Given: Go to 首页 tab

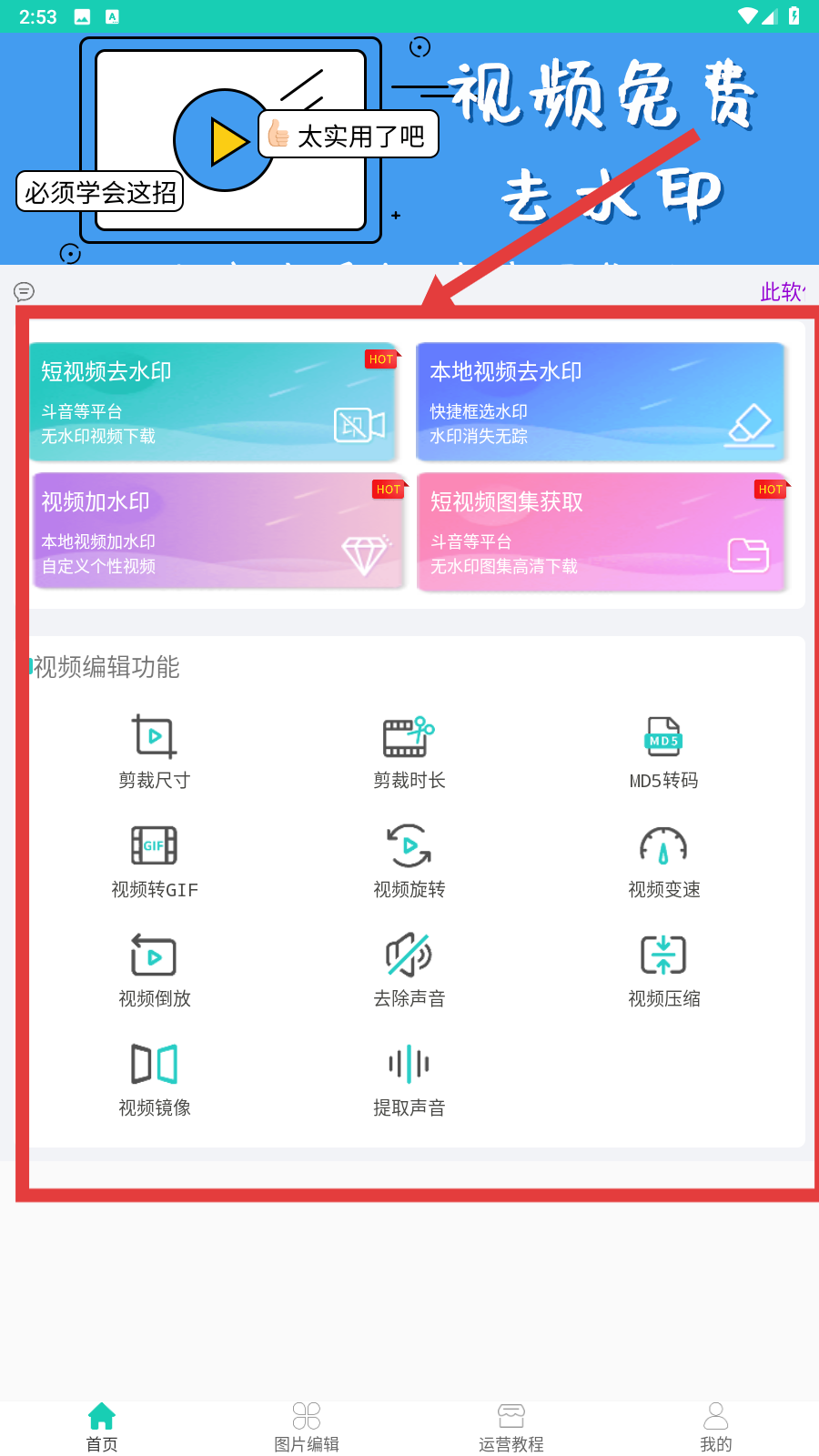Looking at the screenshot, I should pos(102,1427).
